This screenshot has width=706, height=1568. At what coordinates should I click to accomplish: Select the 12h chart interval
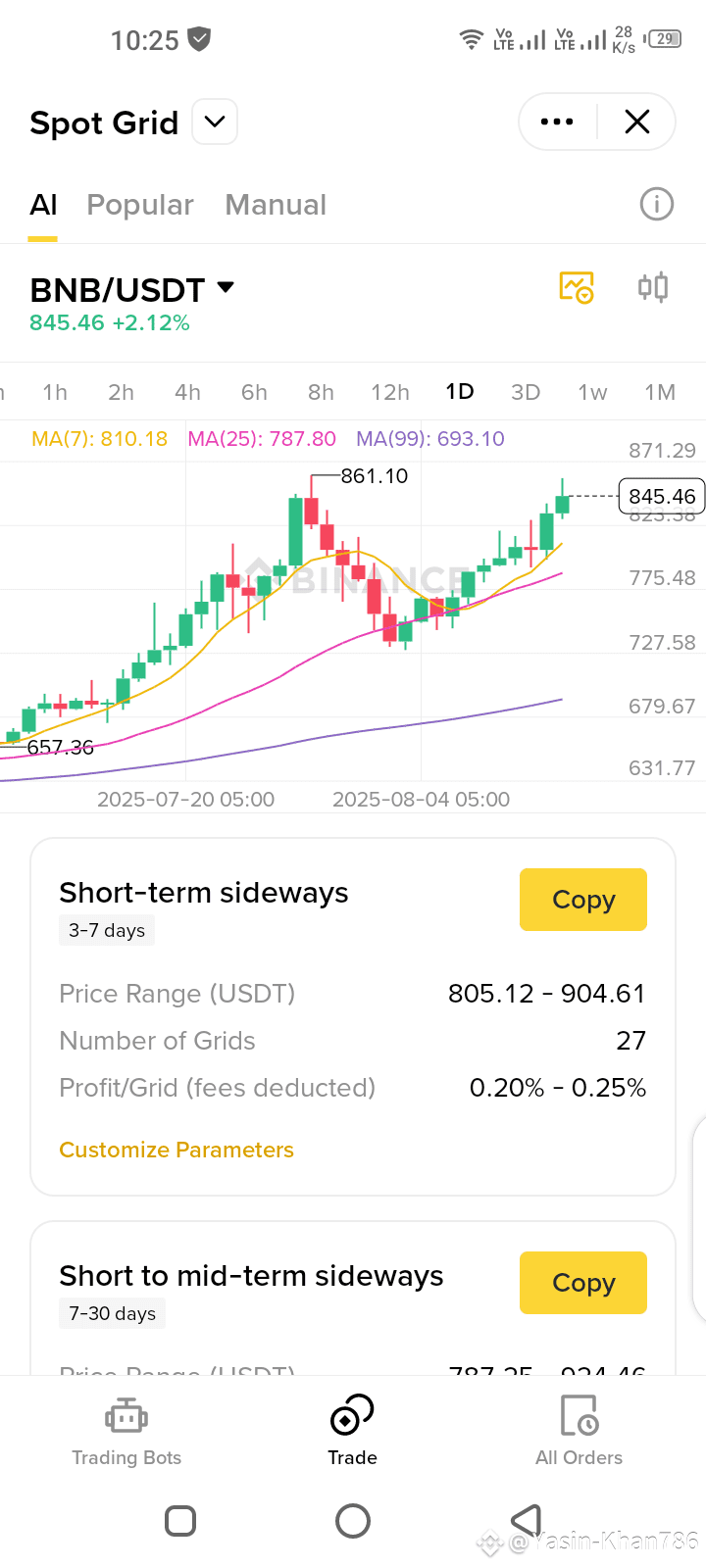point(390,392)
